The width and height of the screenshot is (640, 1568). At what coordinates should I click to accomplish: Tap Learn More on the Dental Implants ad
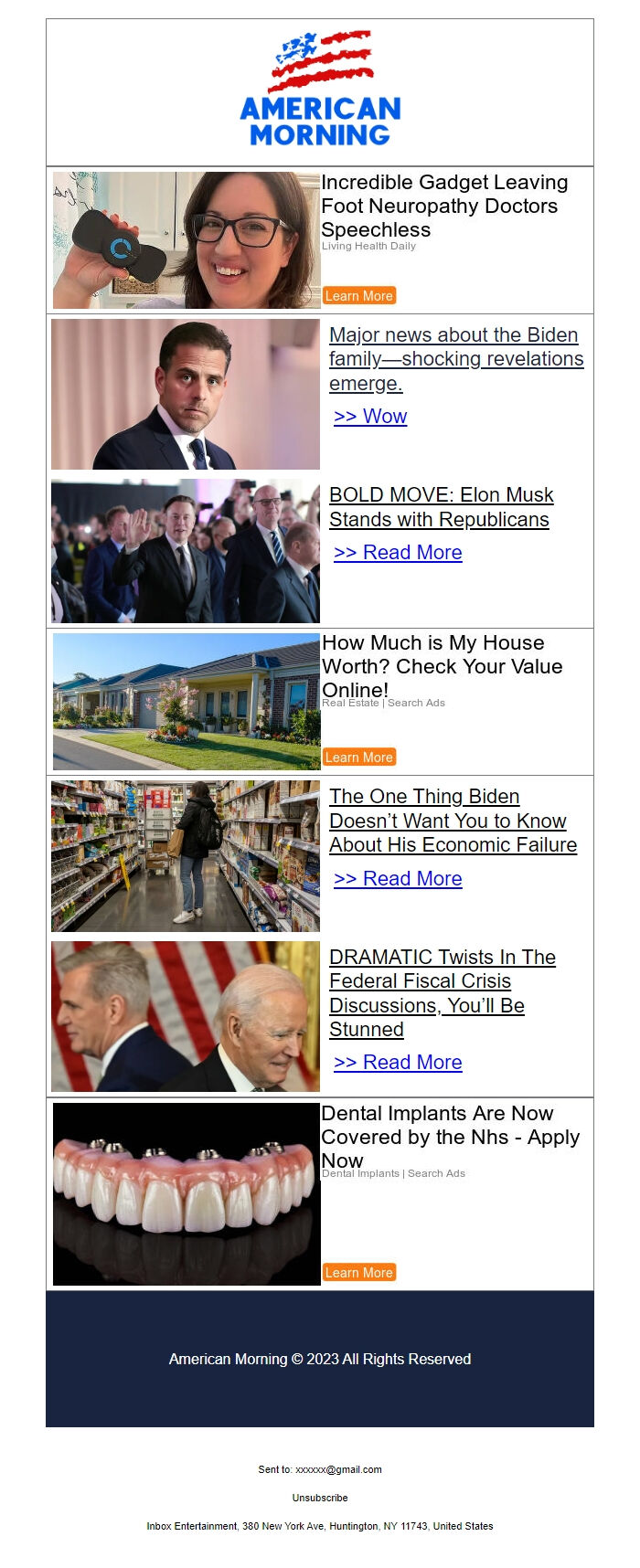(358, 1273)
